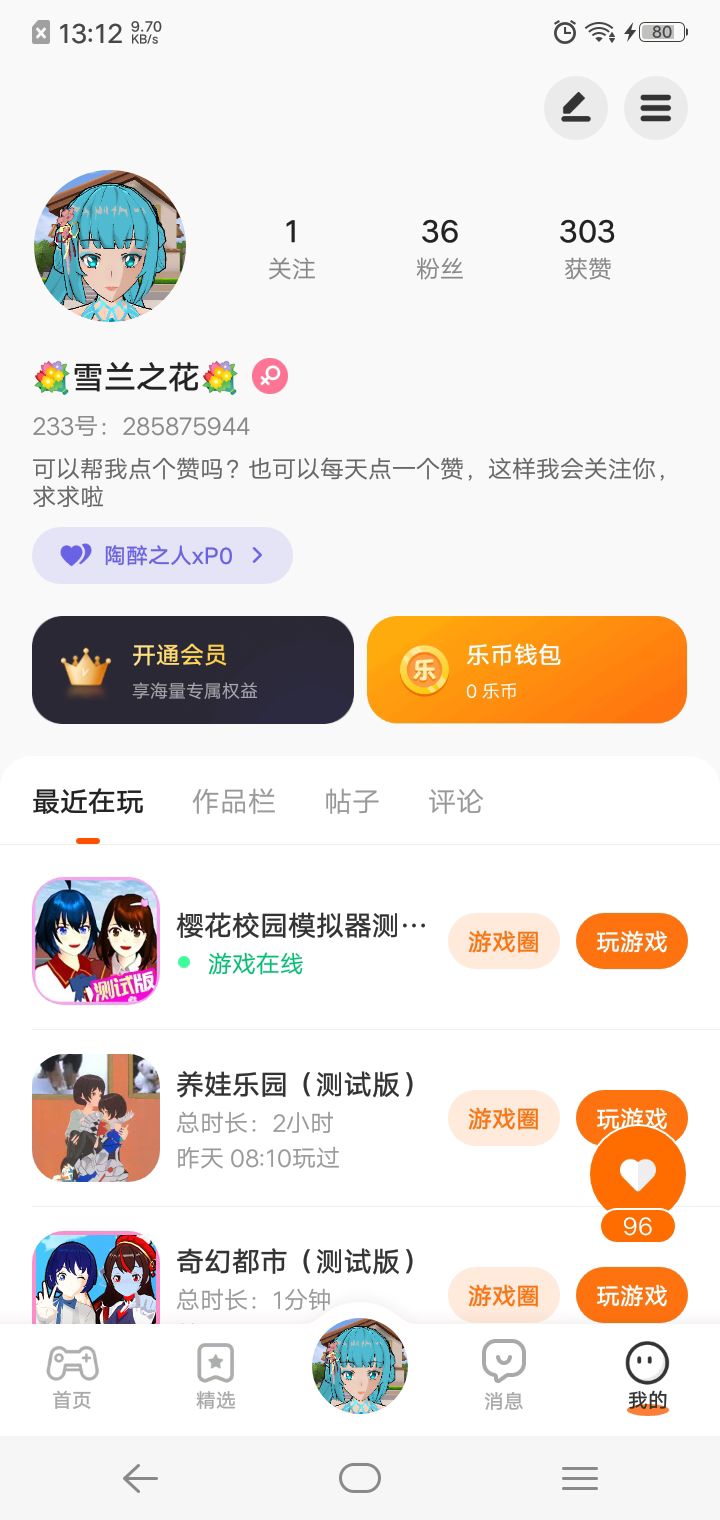Open the 乐币钱包 wallet card
720x1520 pixels.
pyautogui.click(x=526, y=670)
